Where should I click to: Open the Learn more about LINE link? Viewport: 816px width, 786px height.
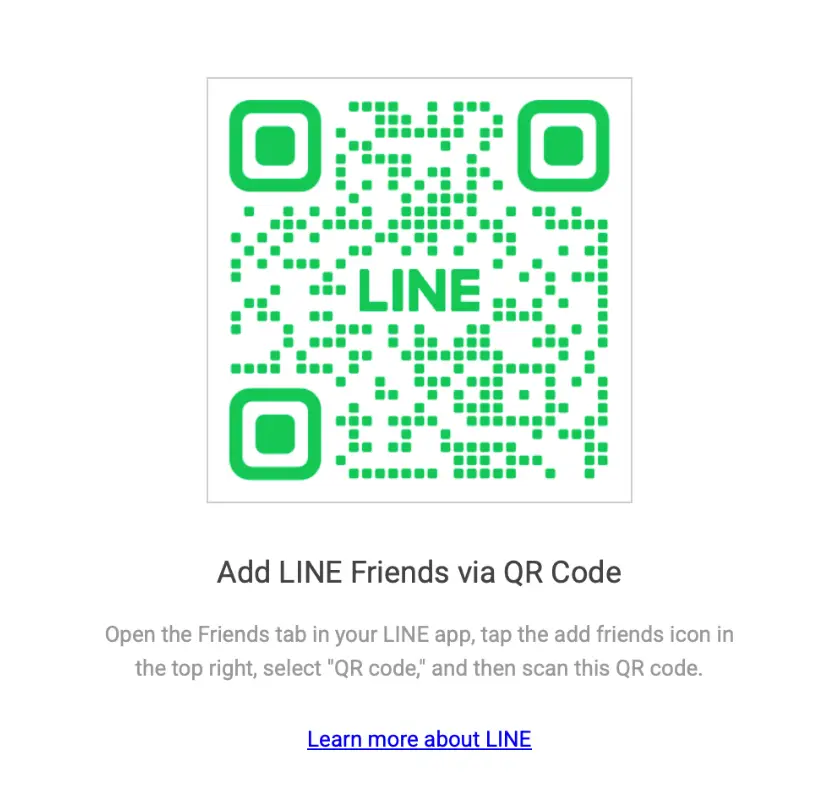click(419, 739)
